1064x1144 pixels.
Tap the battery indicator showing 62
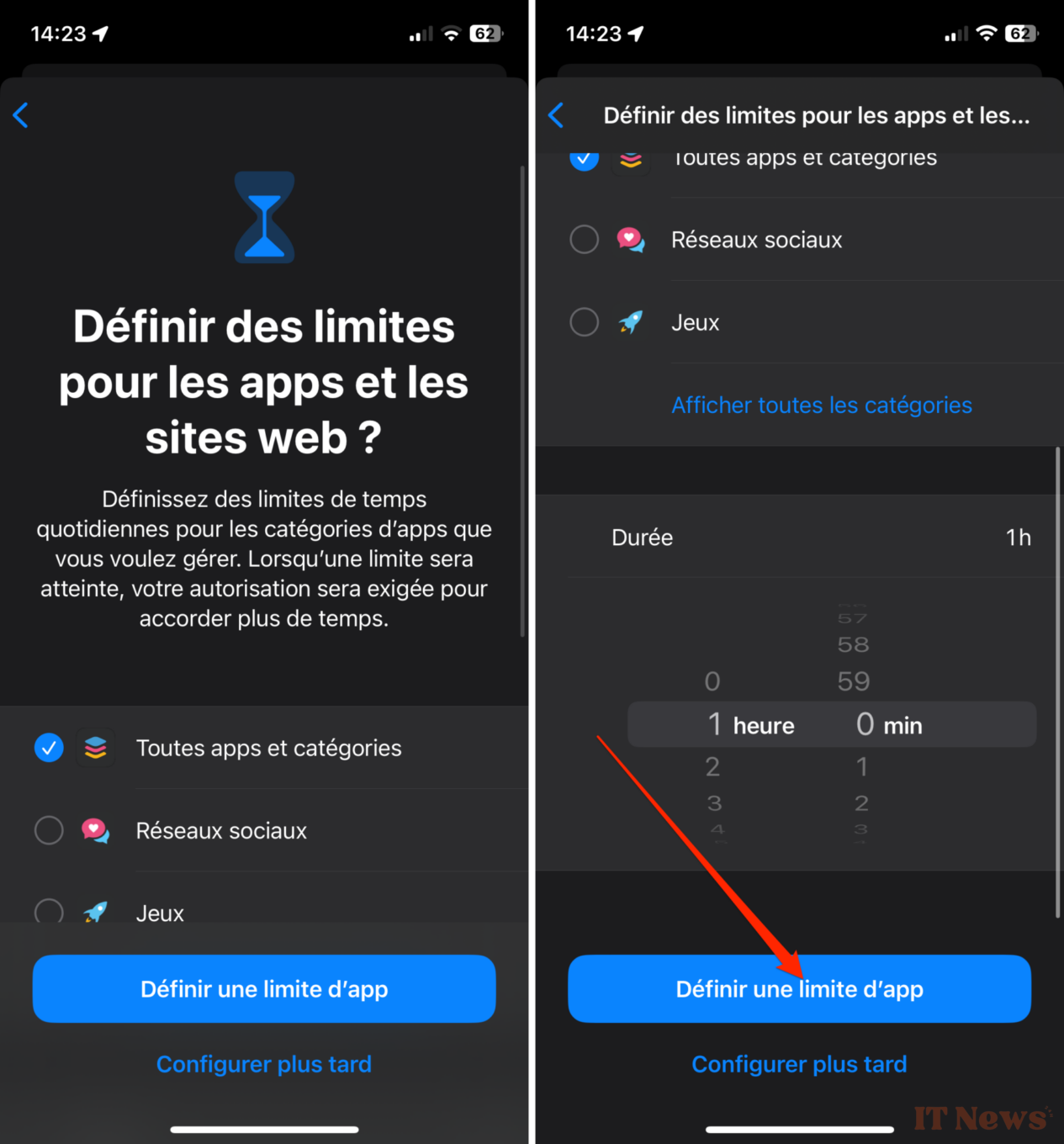coord(484,34)
